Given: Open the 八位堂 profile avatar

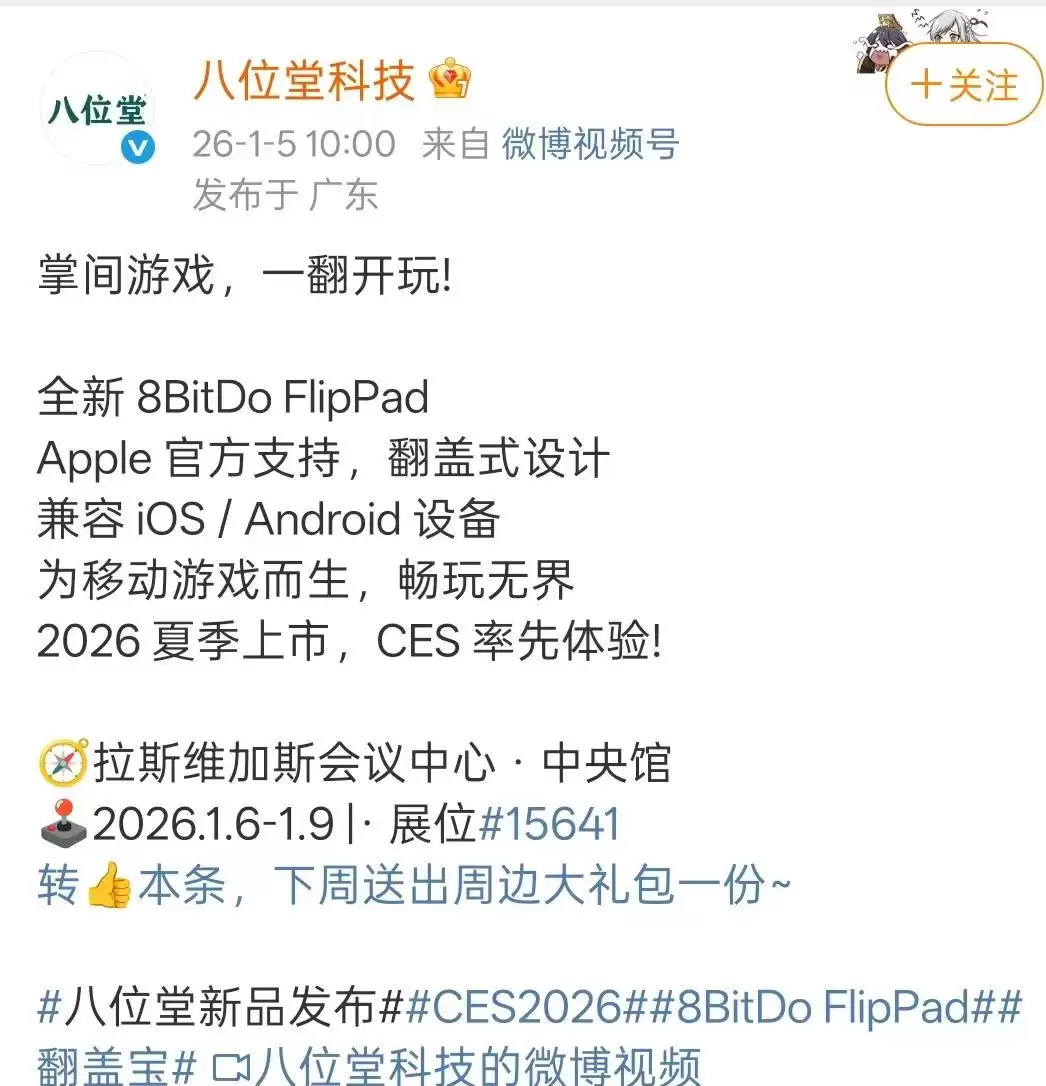Looking at the screenshot, I should point(96,108).
